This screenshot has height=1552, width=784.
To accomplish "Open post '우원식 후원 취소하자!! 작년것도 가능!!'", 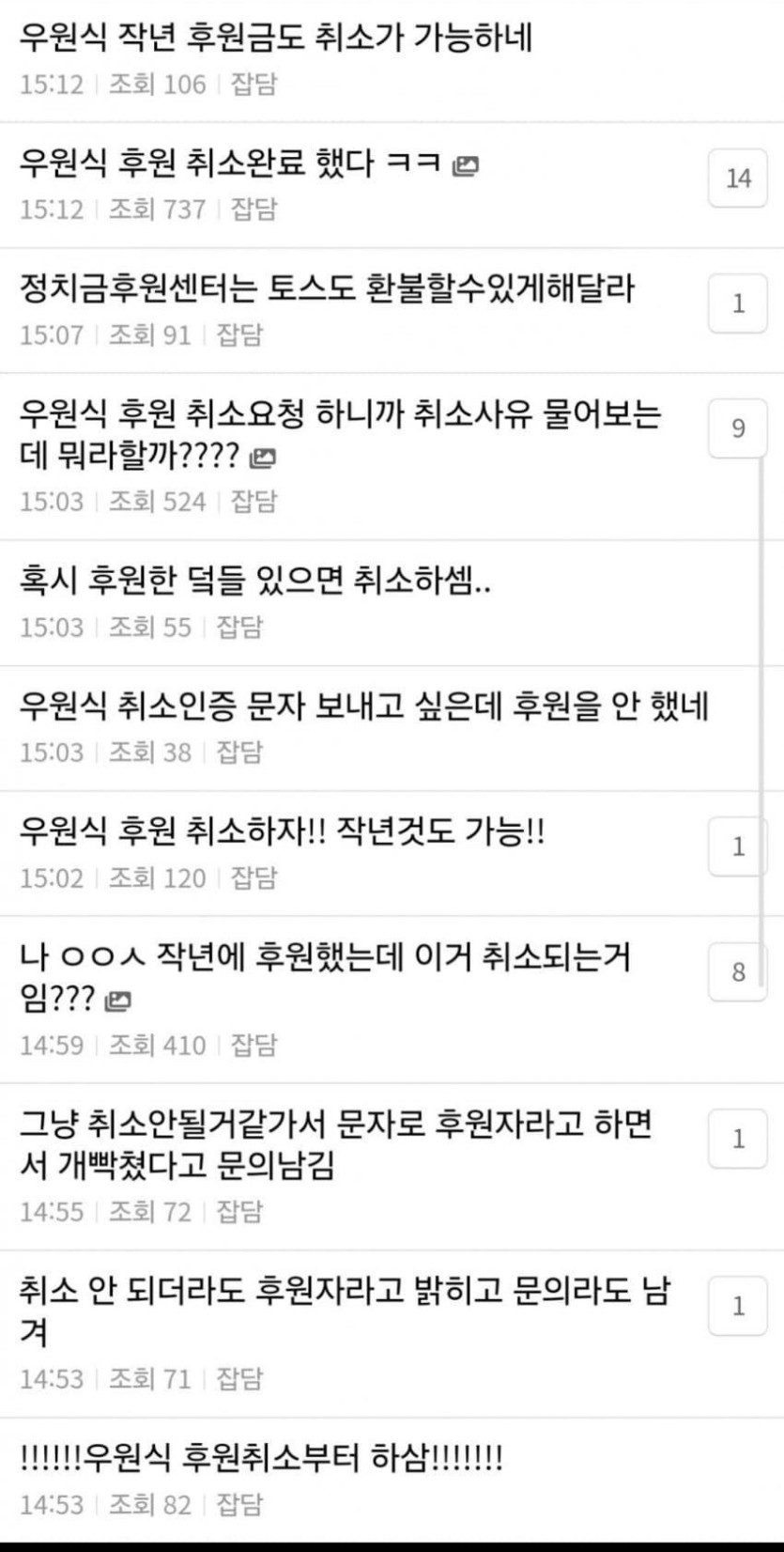I will tap(282, 831).
